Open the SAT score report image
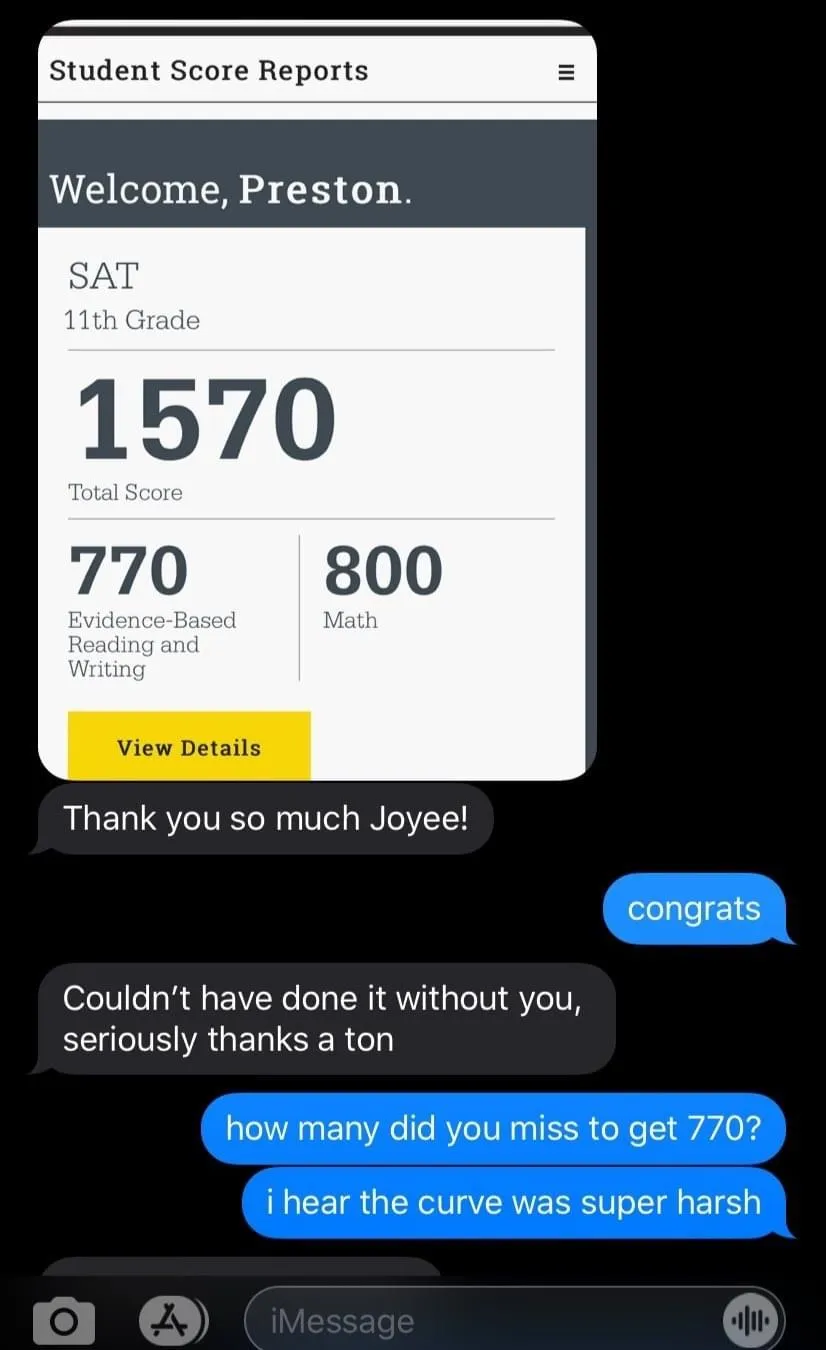The image size is (826, 1350). pyautogui.click(x=317, y=400)
